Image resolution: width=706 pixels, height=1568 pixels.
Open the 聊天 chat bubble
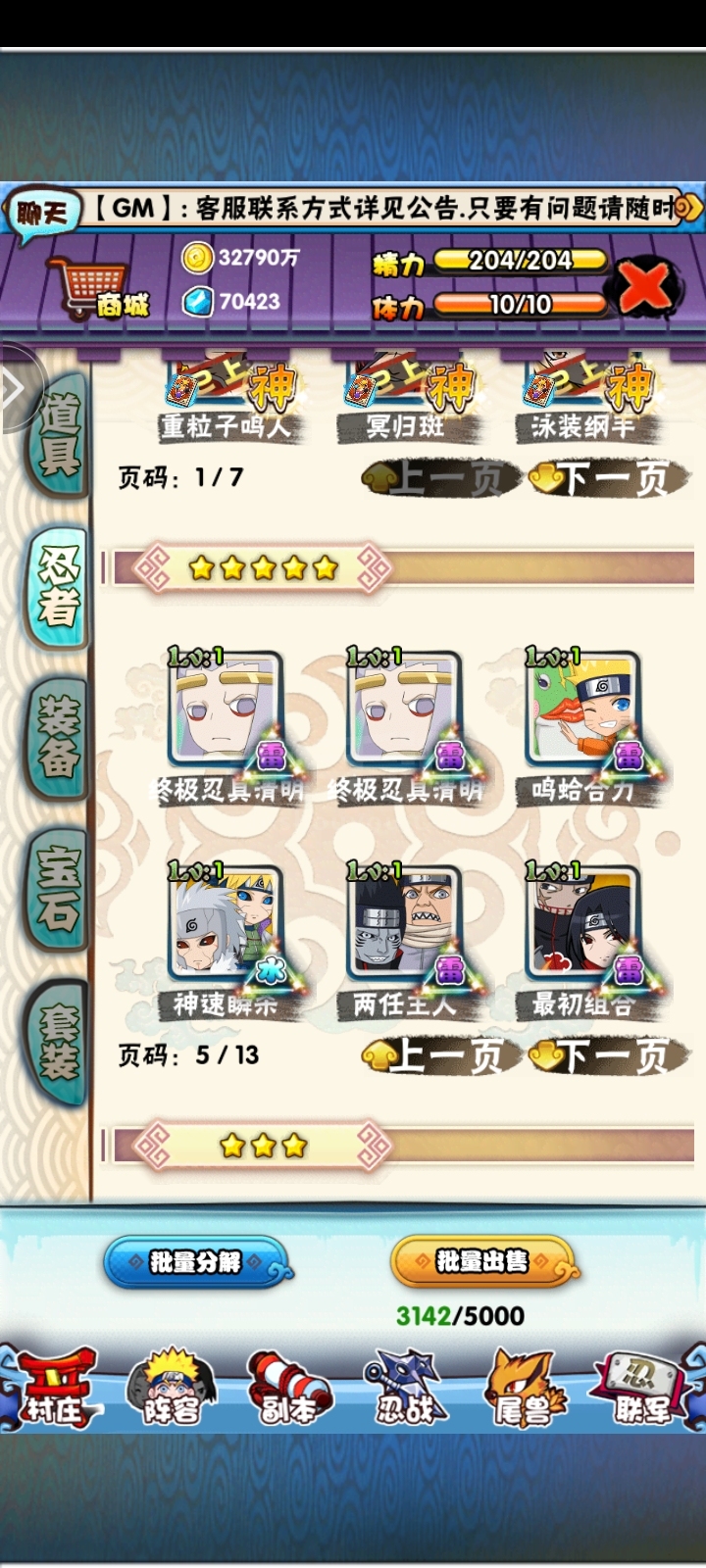pyautogui.click(x=41, y=213)
